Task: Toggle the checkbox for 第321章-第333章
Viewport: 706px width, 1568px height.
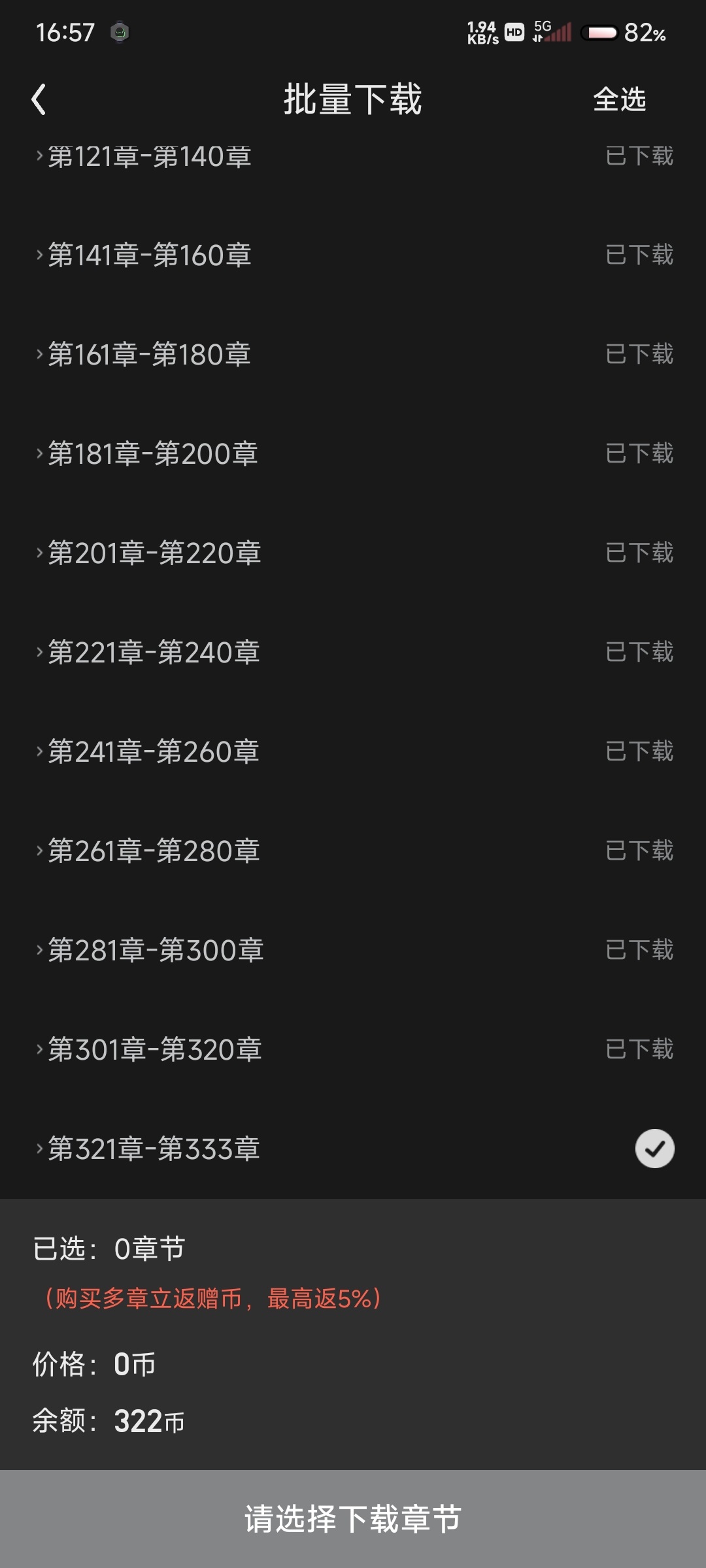Action: [x=654, y=1149]
